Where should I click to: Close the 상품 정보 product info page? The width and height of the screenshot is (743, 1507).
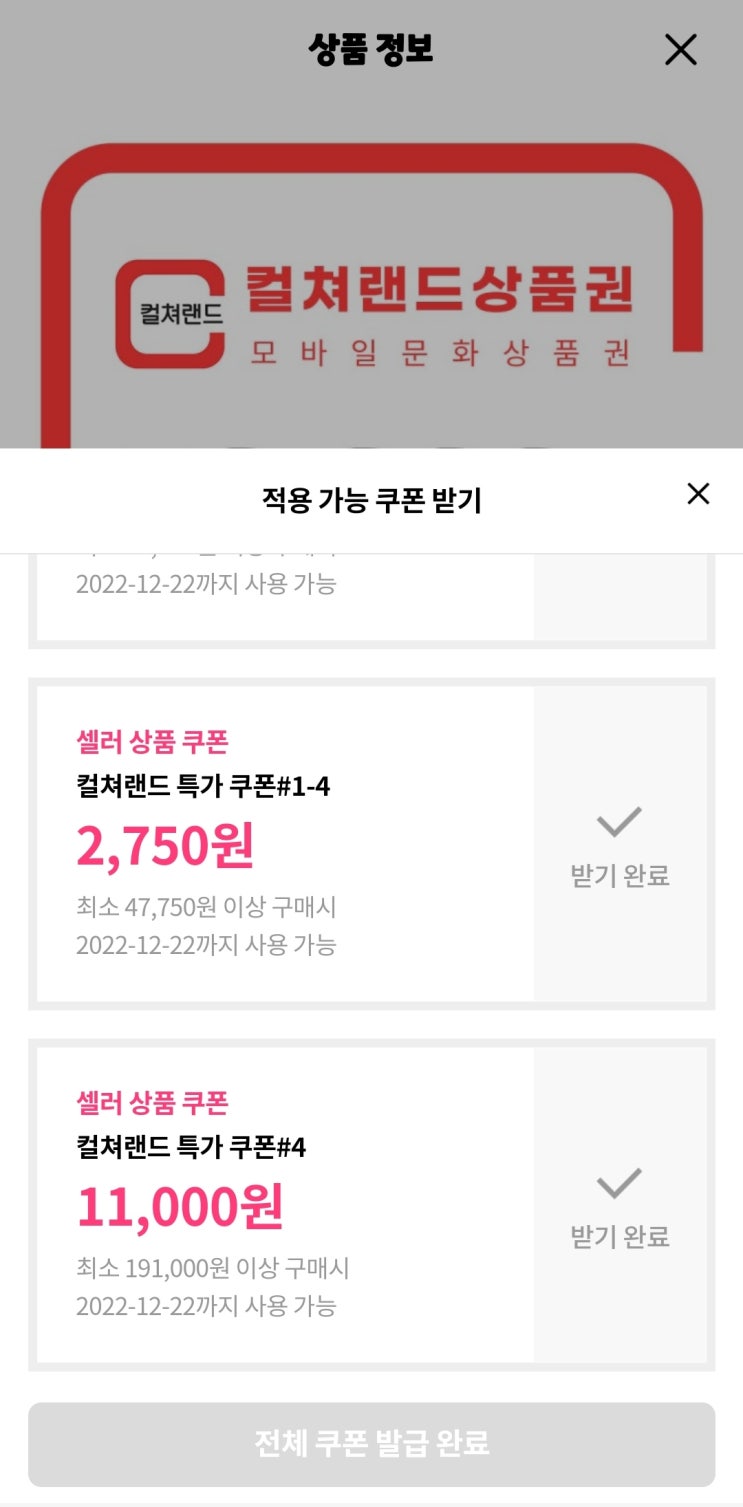point(680,50)
